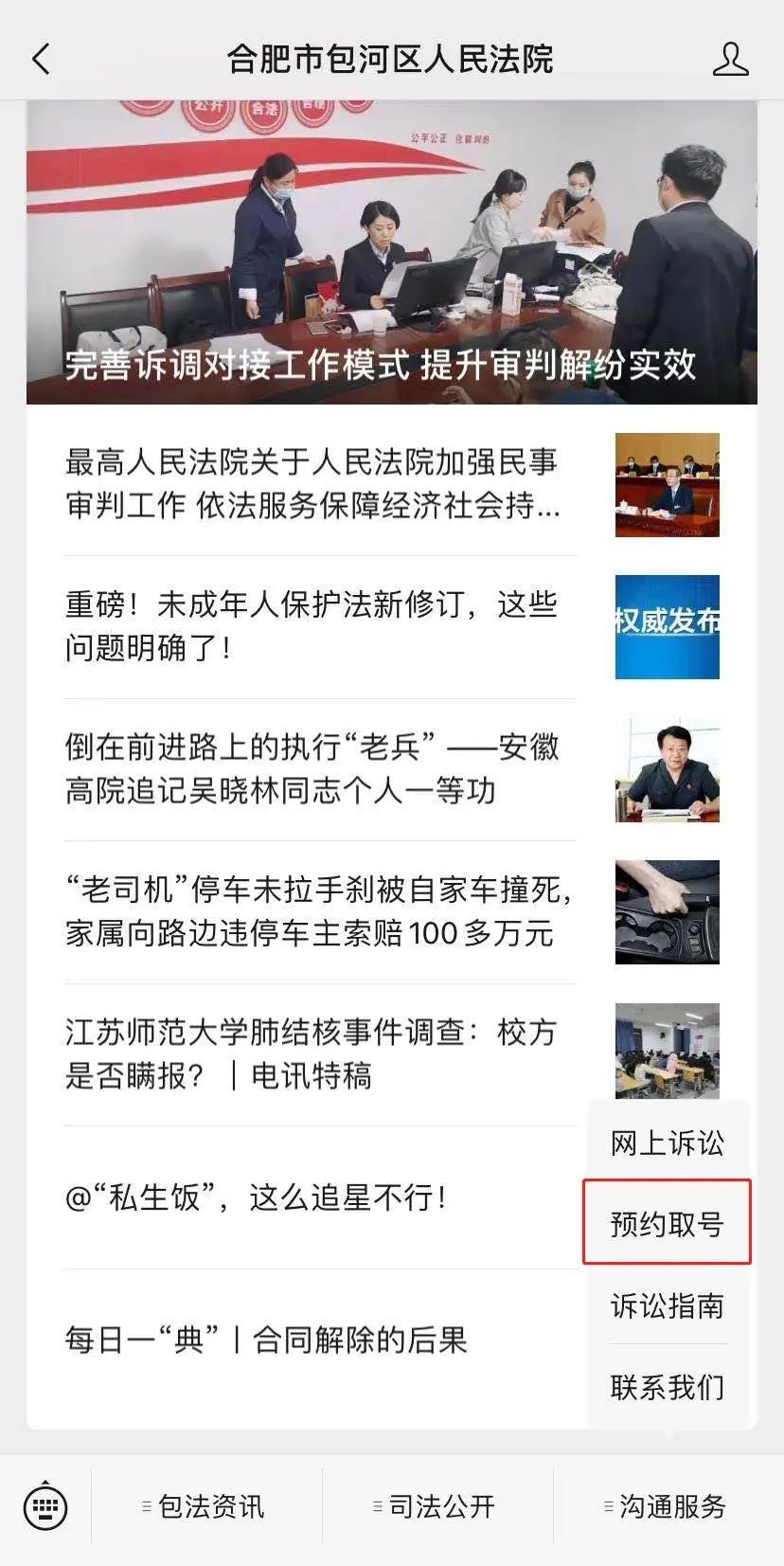This screenshot has width=784, height=1566.
Task: Open the “老司机”停车未拉手刹 article
Action: click(x=317, y=910)
